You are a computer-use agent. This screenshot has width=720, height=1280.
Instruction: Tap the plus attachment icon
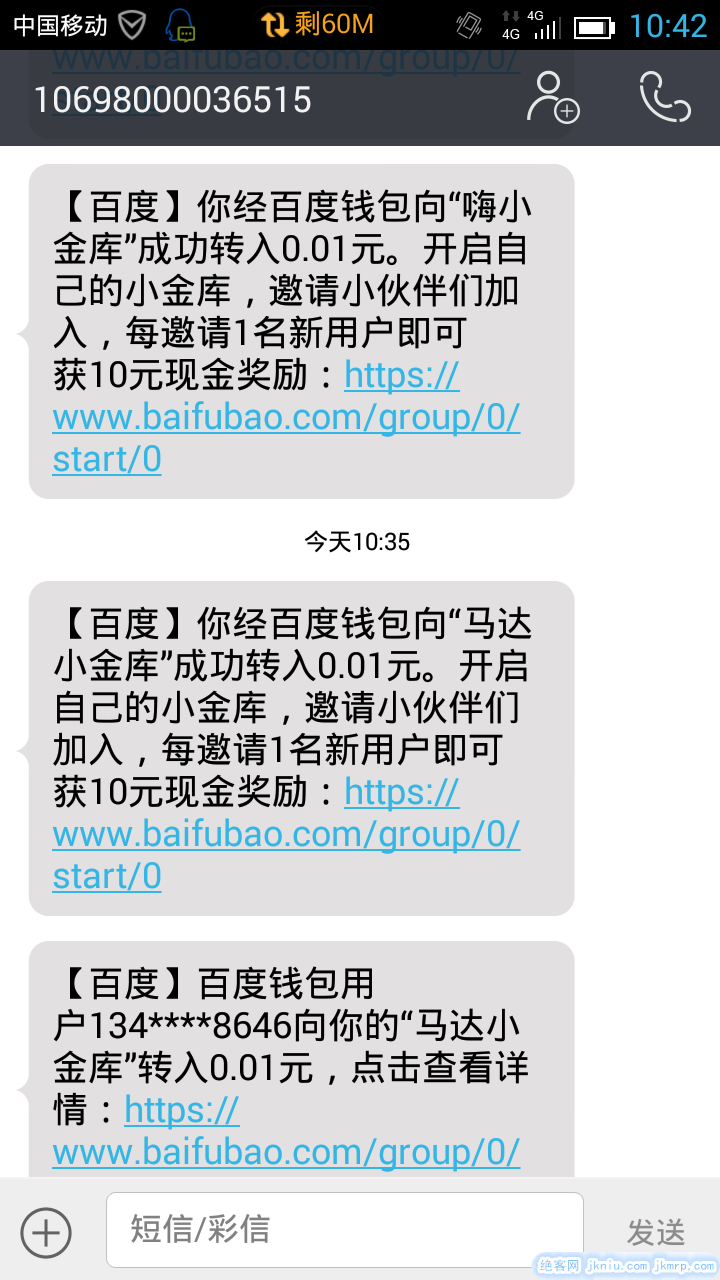(x=46, y=1231)
